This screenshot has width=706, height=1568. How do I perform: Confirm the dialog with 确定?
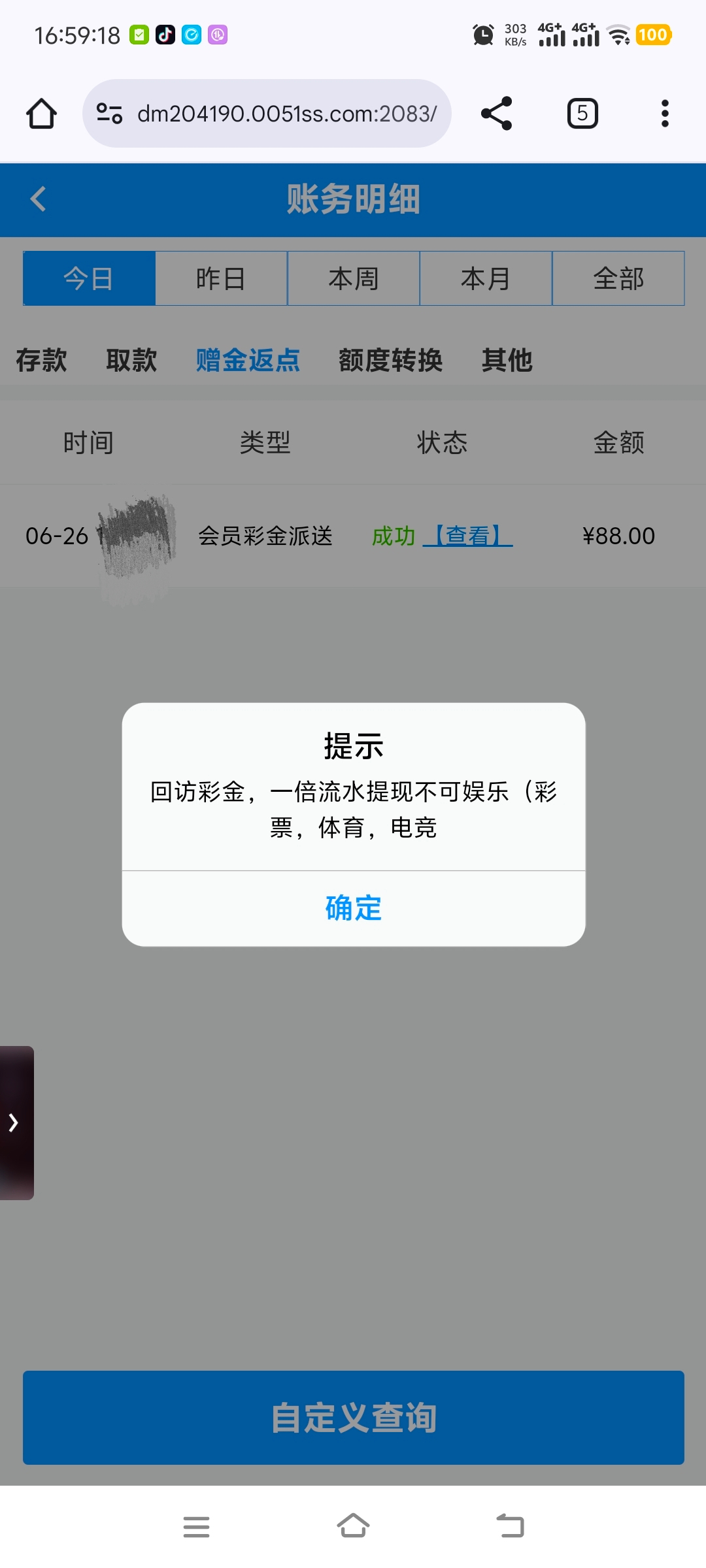pyautogui.click(x=353, y=908)
